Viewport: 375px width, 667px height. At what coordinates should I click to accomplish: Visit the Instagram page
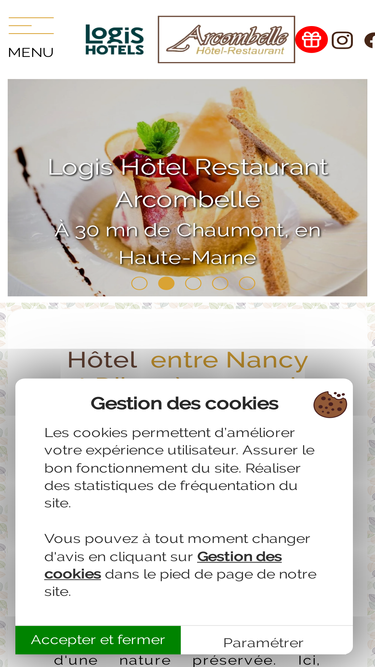click(x=342, y=40)
